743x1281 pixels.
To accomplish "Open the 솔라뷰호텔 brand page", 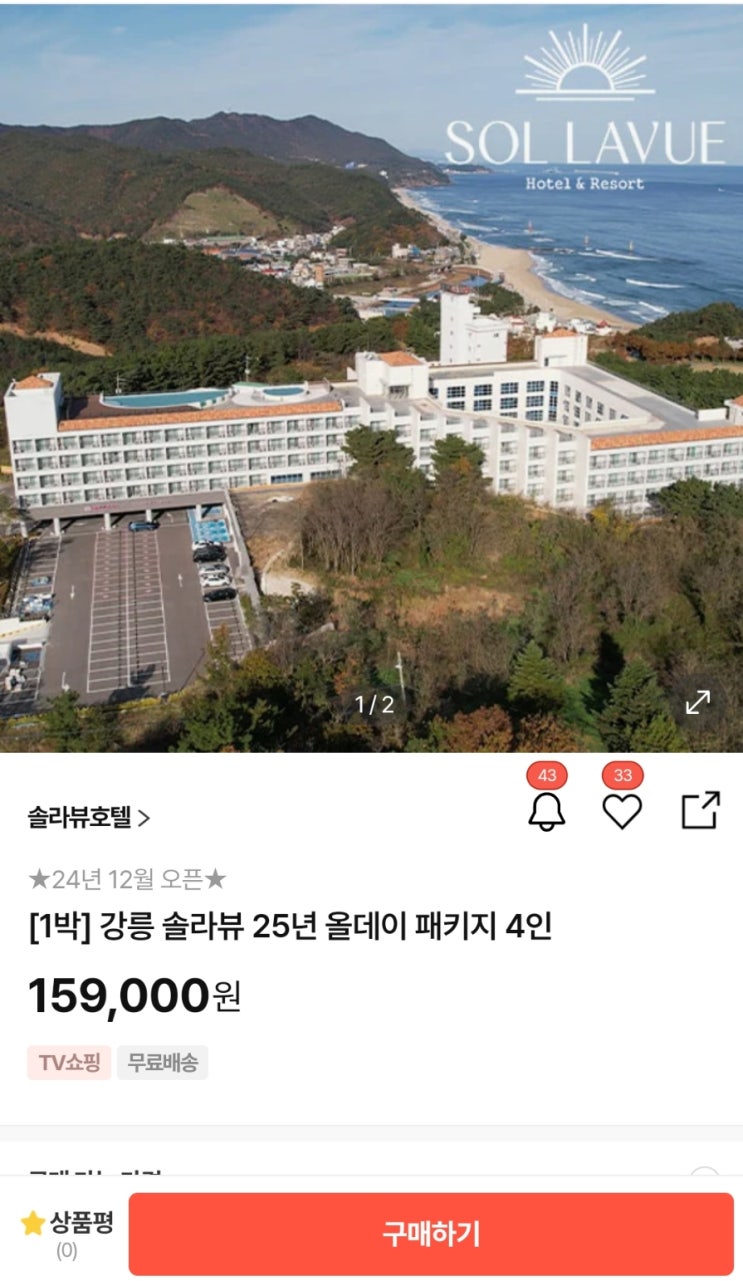I will 89,817.
